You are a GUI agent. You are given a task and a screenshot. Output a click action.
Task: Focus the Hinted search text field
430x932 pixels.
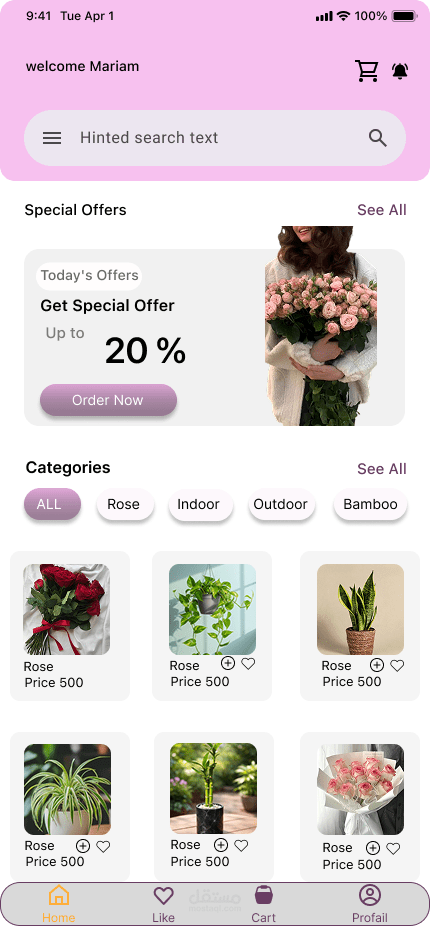(x=215, y=138)
